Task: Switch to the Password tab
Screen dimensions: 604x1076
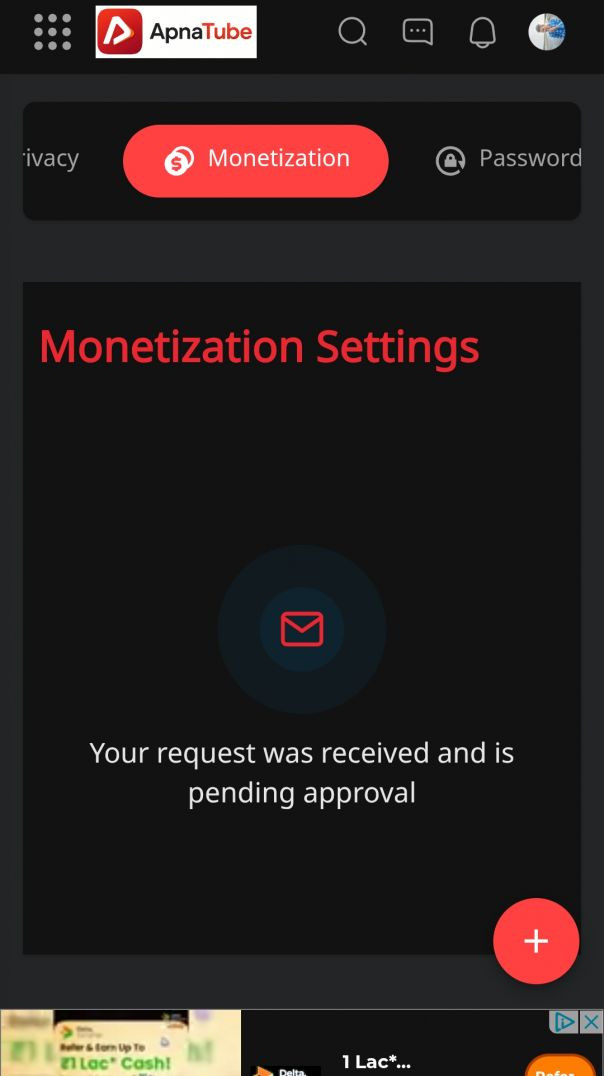Action: 510,159
